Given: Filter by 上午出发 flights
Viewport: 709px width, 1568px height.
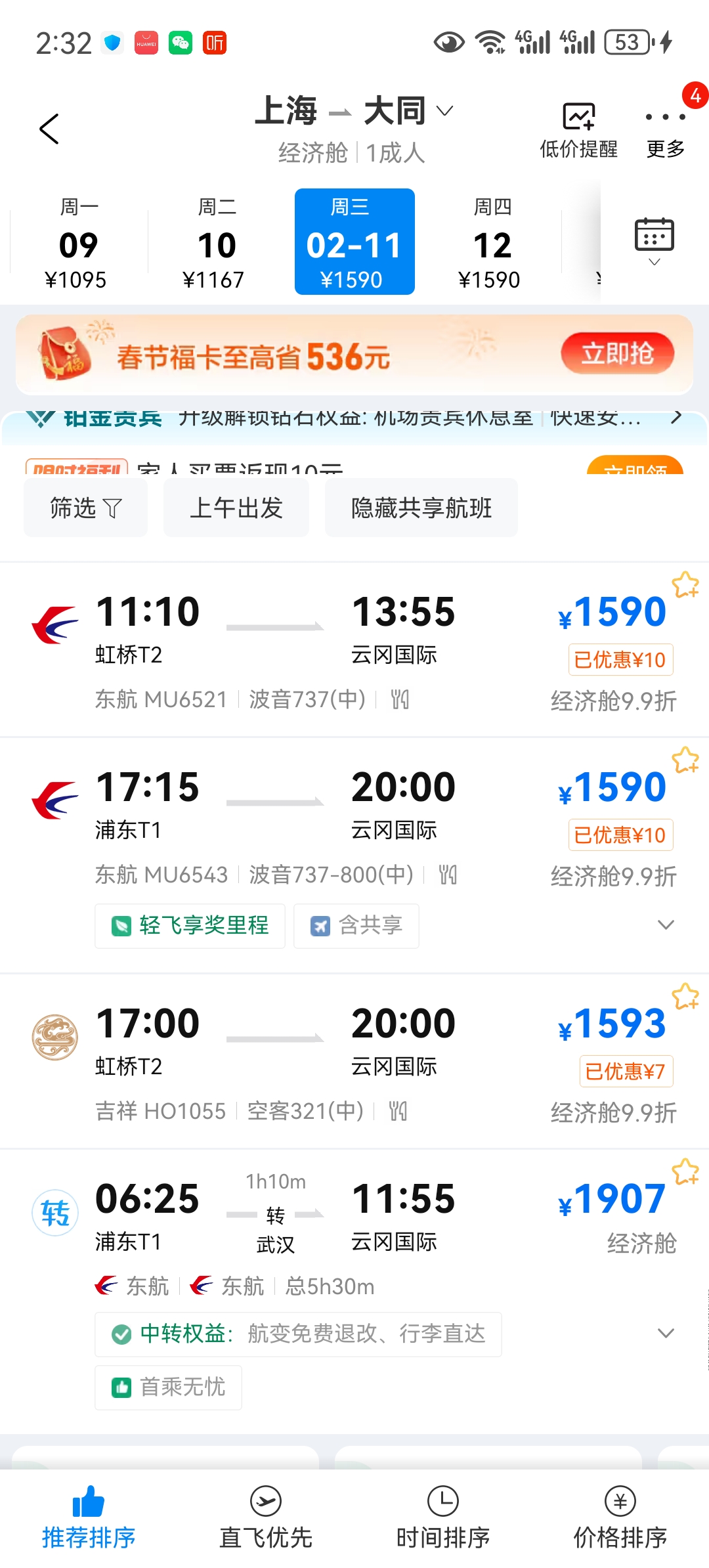Looking at the screenshot, I should click(236, 508).
